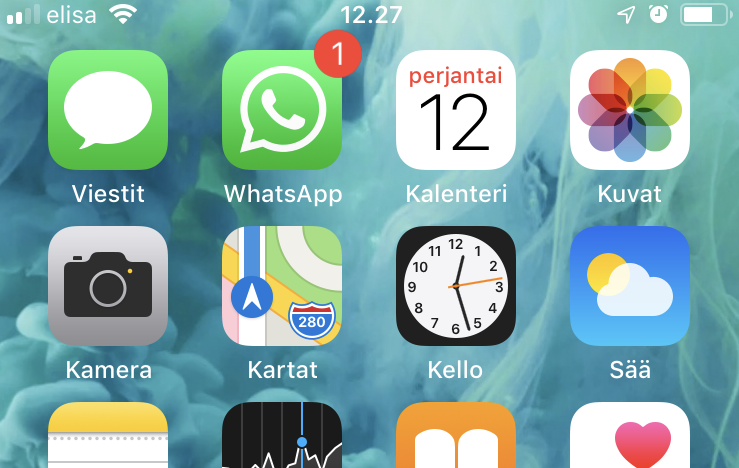Launch the Kamera app
The height and width of the screenshot is (468, 739).
click(x=108, y=286)
